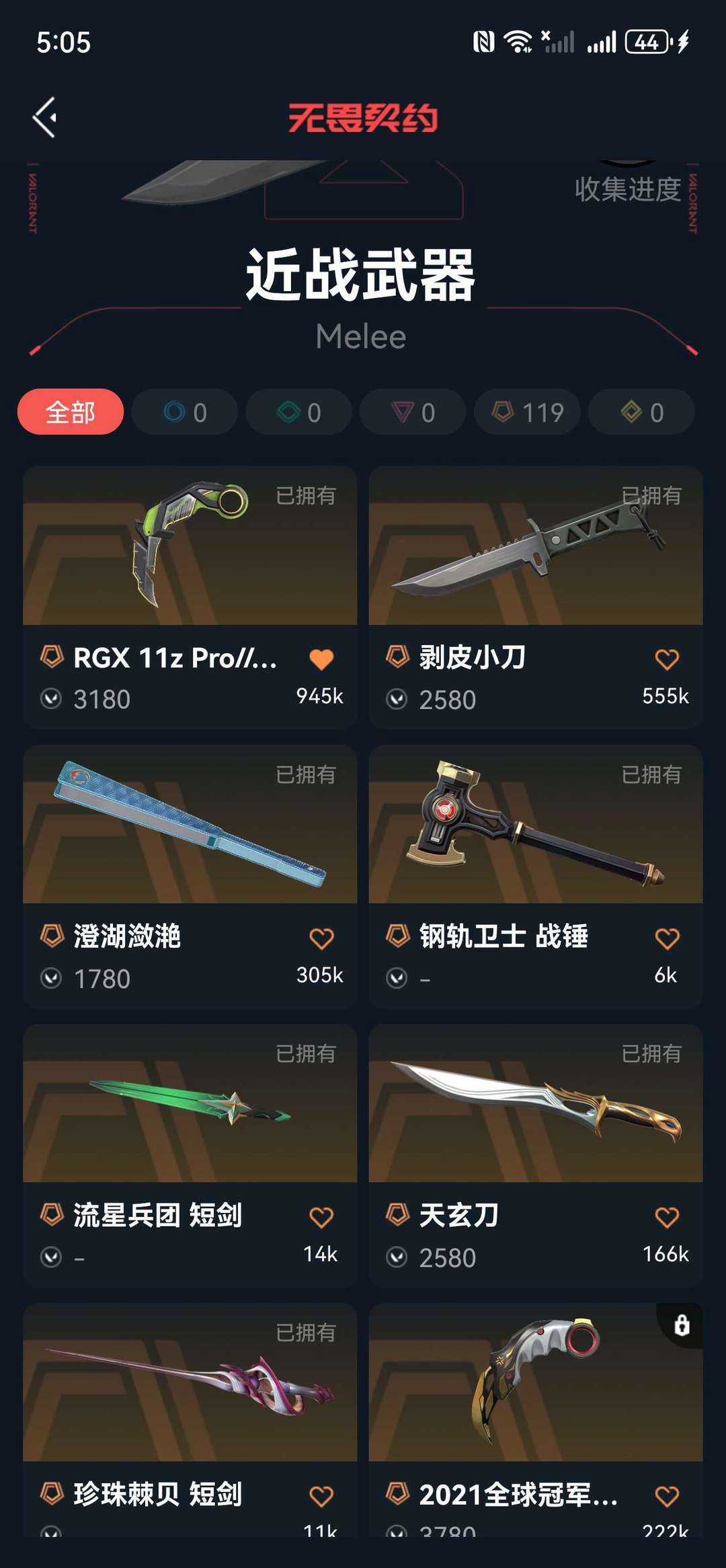Open the 天玄刀 skin card
Viewport: 726px width, 1568px height.
click(x=536, y=1156)
